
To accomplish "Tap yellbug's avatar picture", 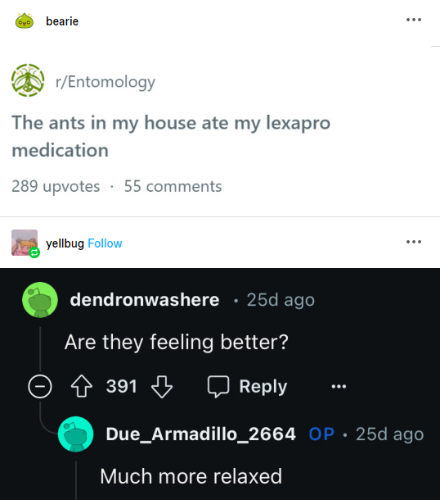I will coord(25,243).
